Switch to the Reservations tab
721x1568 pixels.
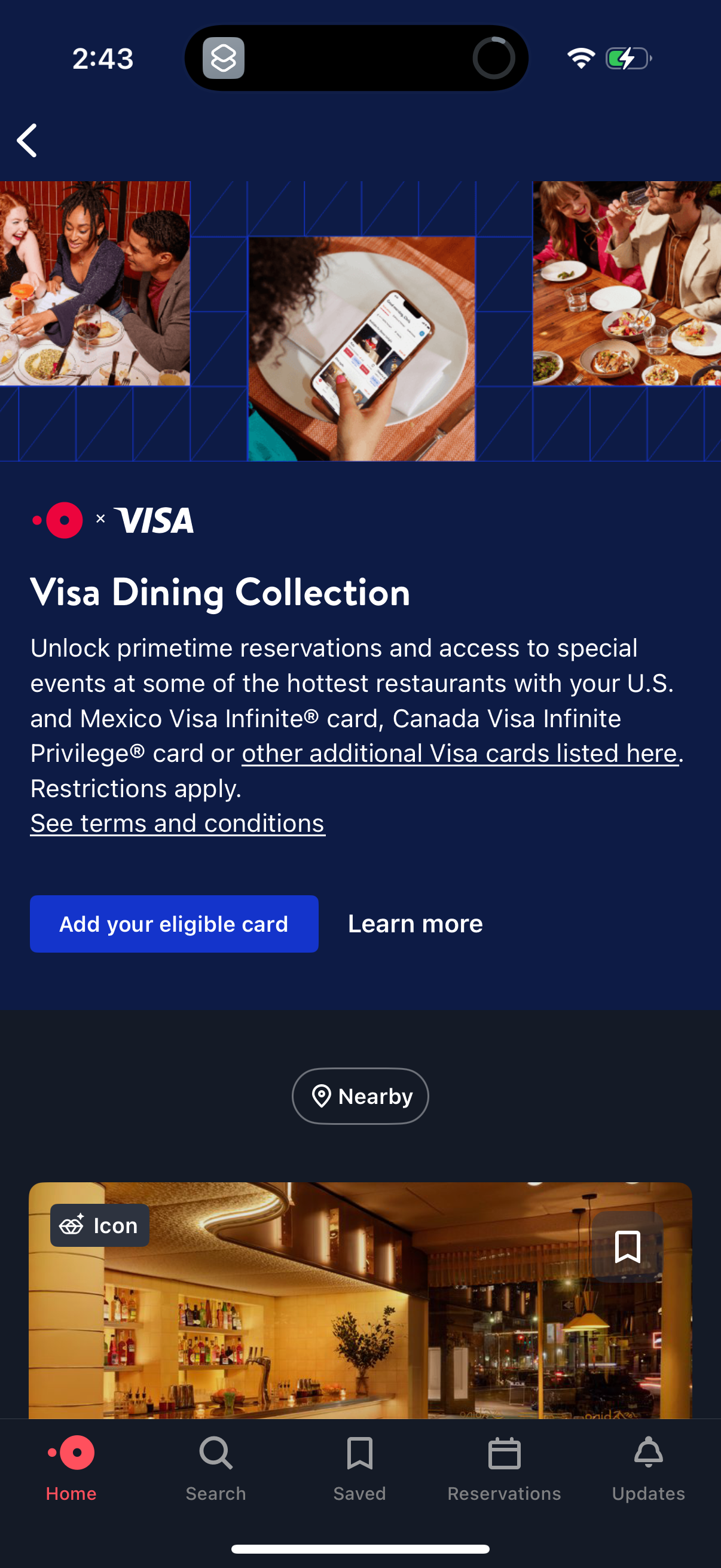click(505, 1473)
